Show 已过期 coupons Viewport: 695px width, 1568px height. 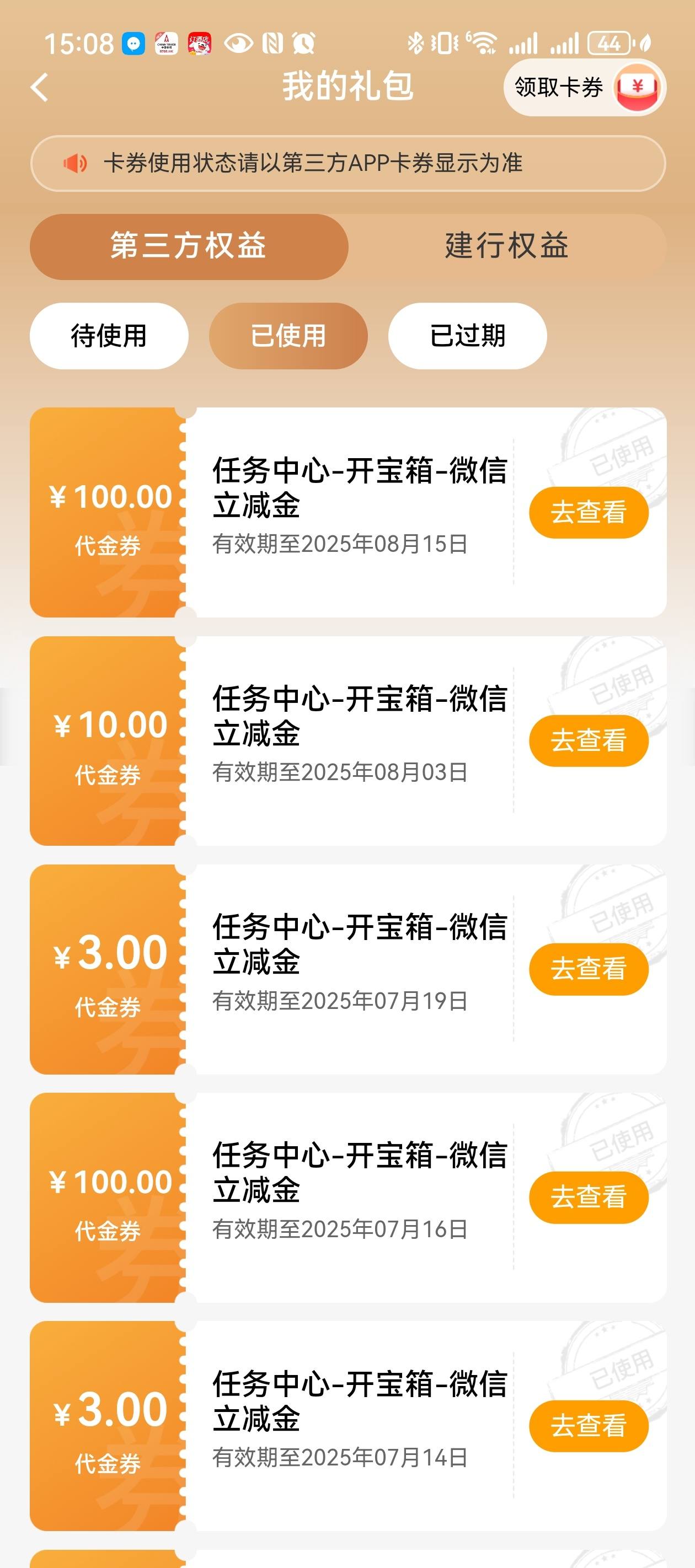[x=467, y=335]
